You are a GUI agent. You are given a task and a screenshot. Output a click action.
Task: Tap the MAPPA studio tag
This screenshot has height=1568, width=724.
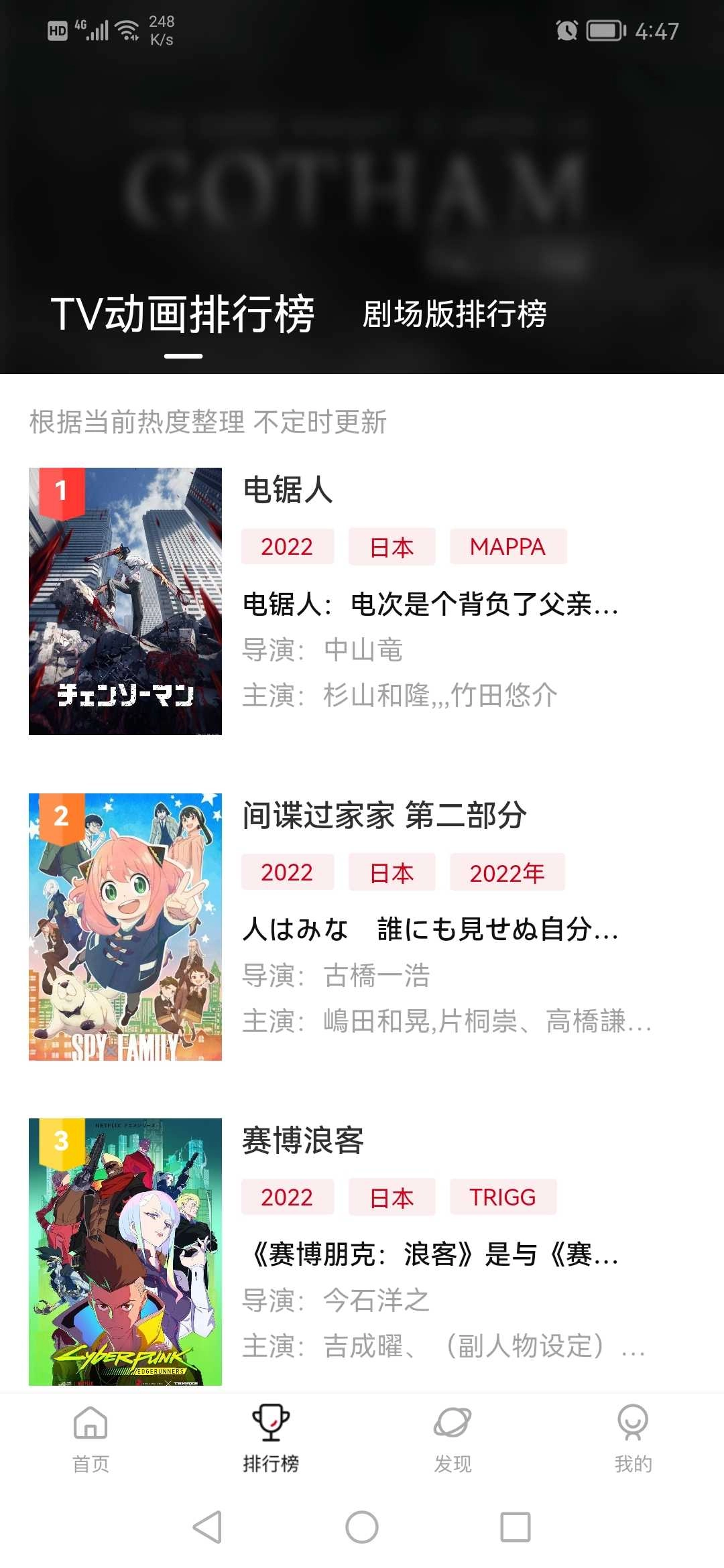coord(508,547)
